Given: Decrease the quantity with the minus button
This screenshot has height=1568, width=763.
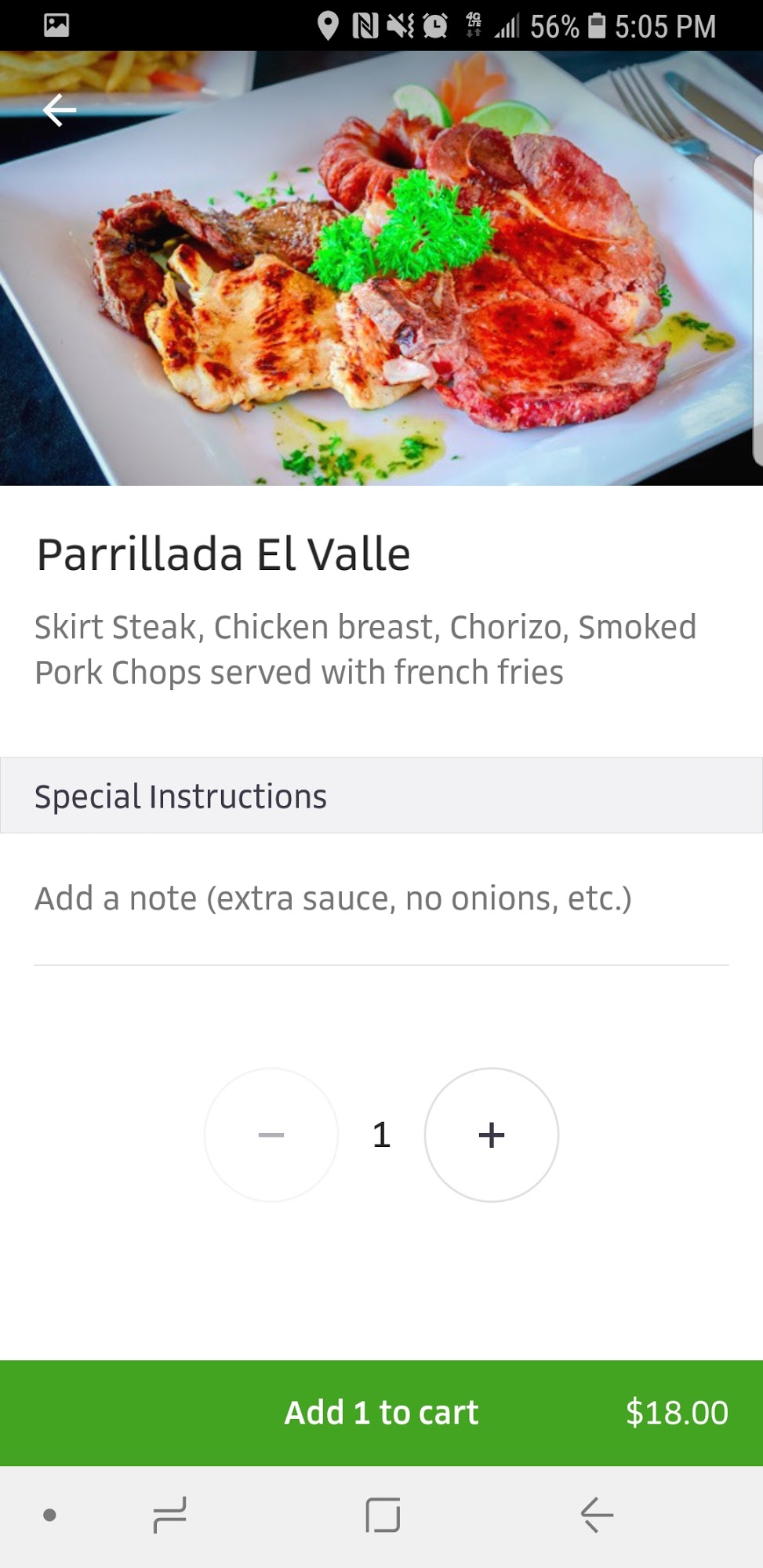Looking at the screenshot, I should click(x=271, y=1134).
